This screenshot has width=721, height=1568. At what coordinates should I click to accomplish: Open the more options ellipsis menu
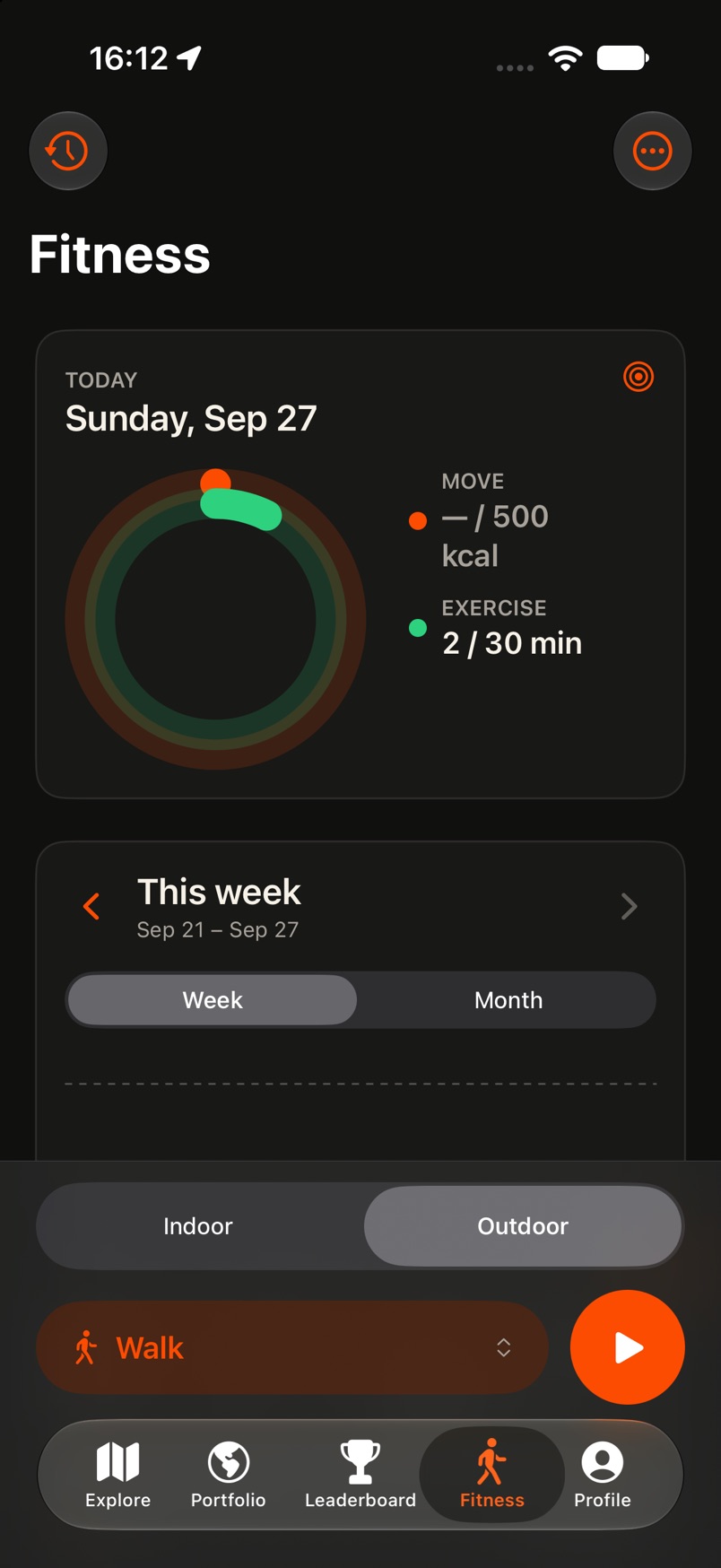pyautogui.click(x=652, y=151)
